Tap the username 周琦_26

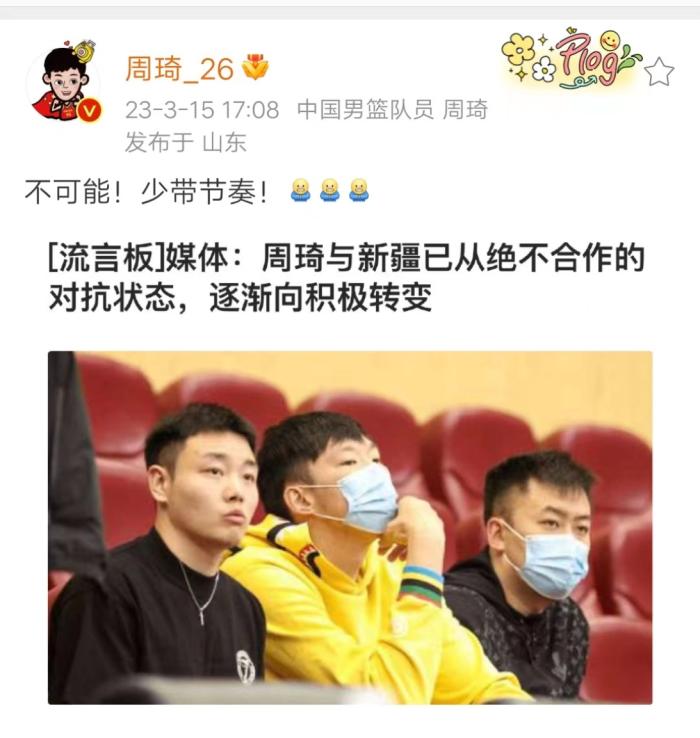click(179, 69)
